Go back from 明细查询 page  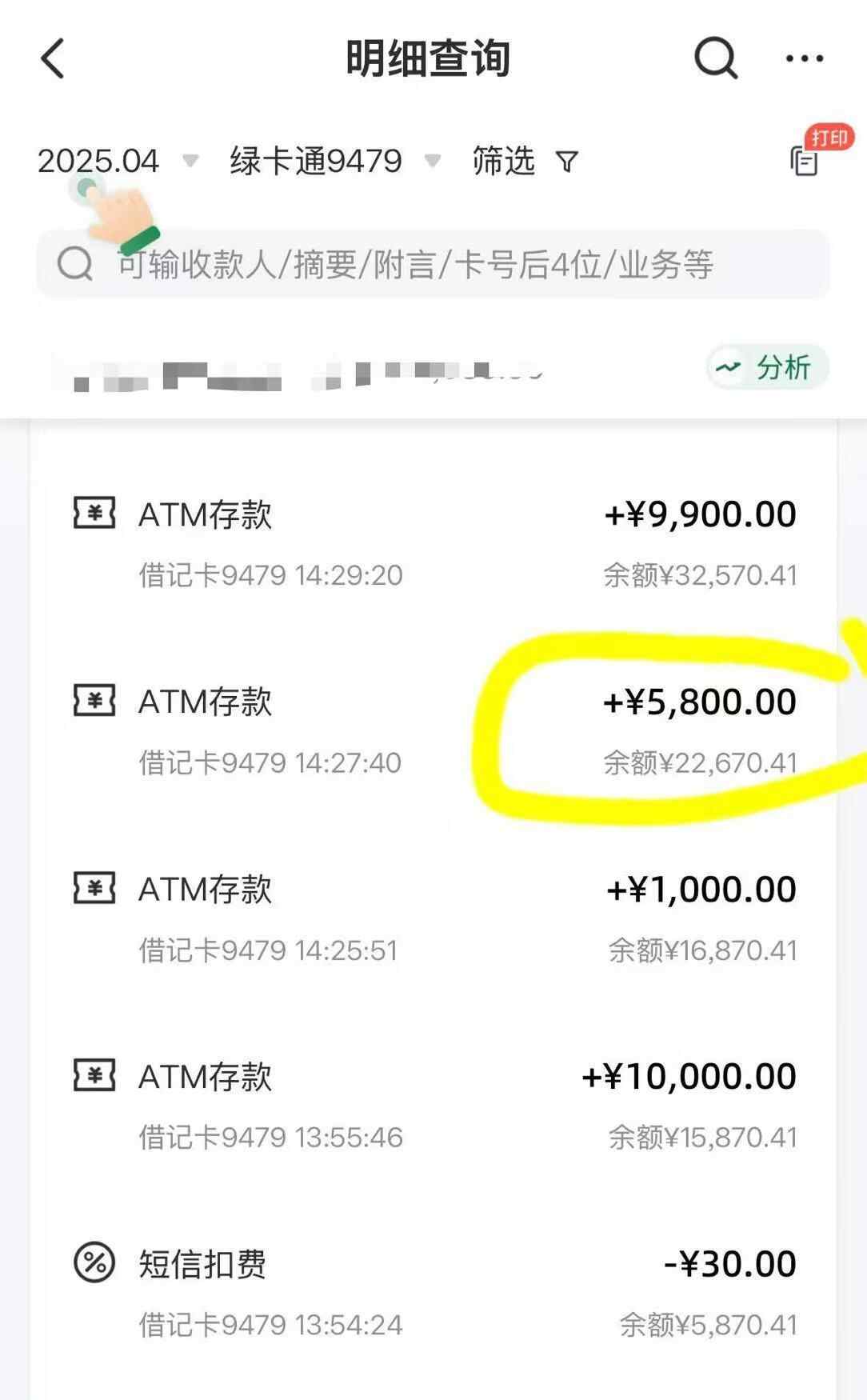tap(53, 59)
